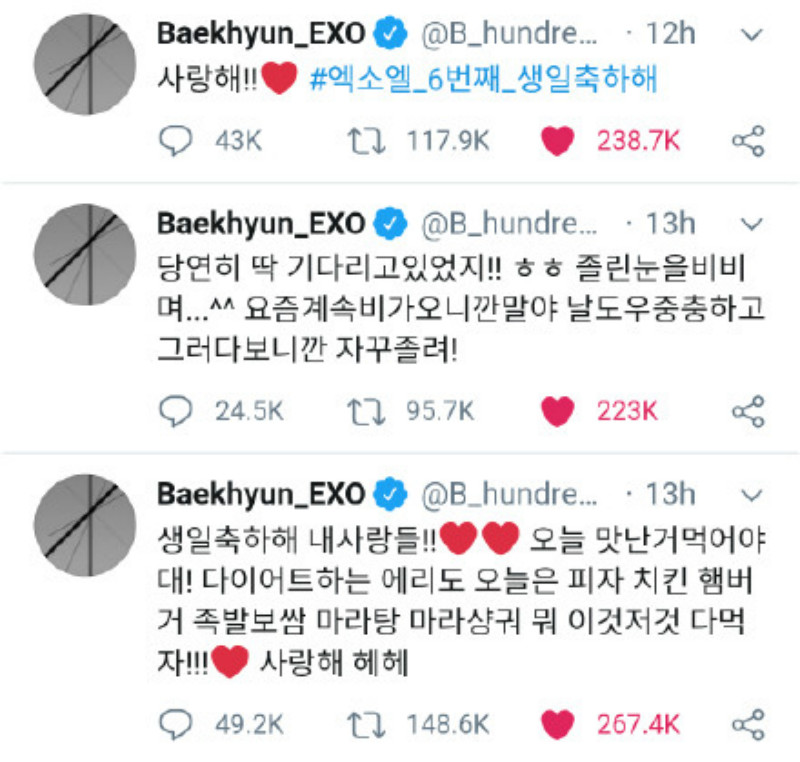Reply to the tweet with 24.5K replies

pyautogui.click(x=176, y=410)
